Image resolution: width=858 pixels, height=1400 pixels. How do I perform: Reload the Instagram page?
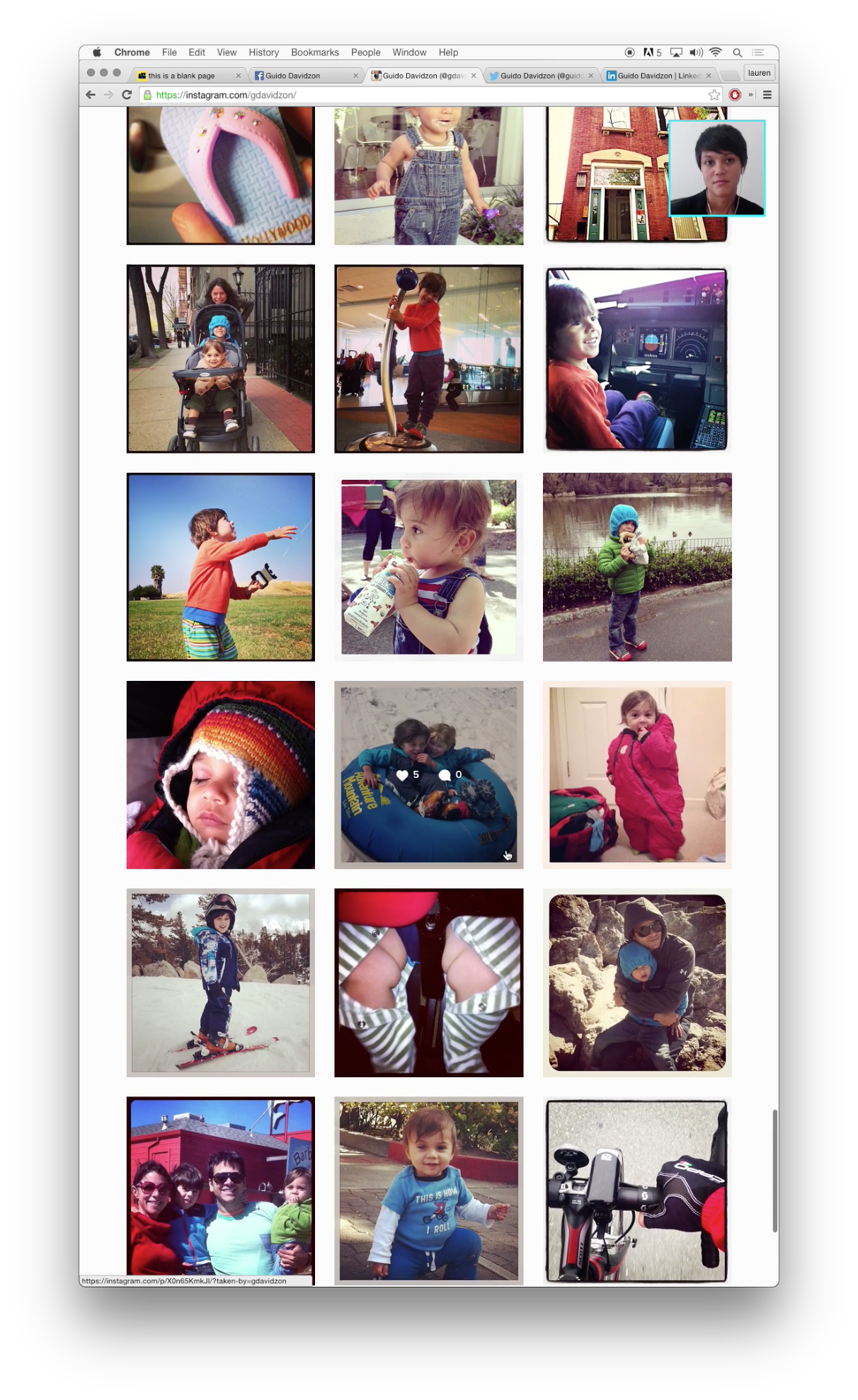coord(127,95)
